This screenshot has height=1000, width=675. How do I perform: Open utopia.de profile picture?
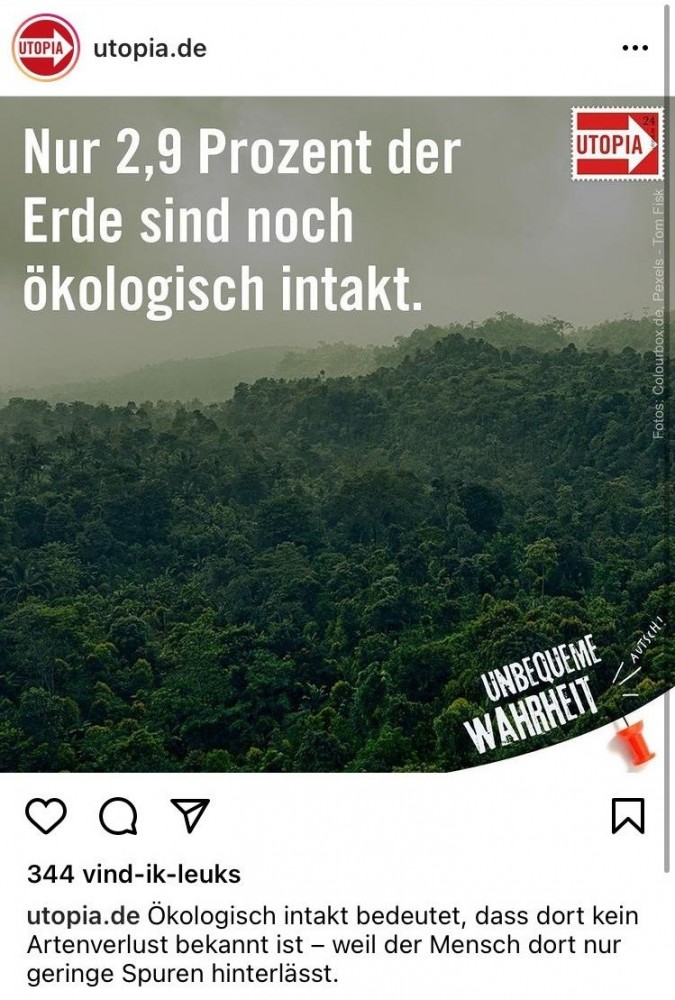coord(46,47)
